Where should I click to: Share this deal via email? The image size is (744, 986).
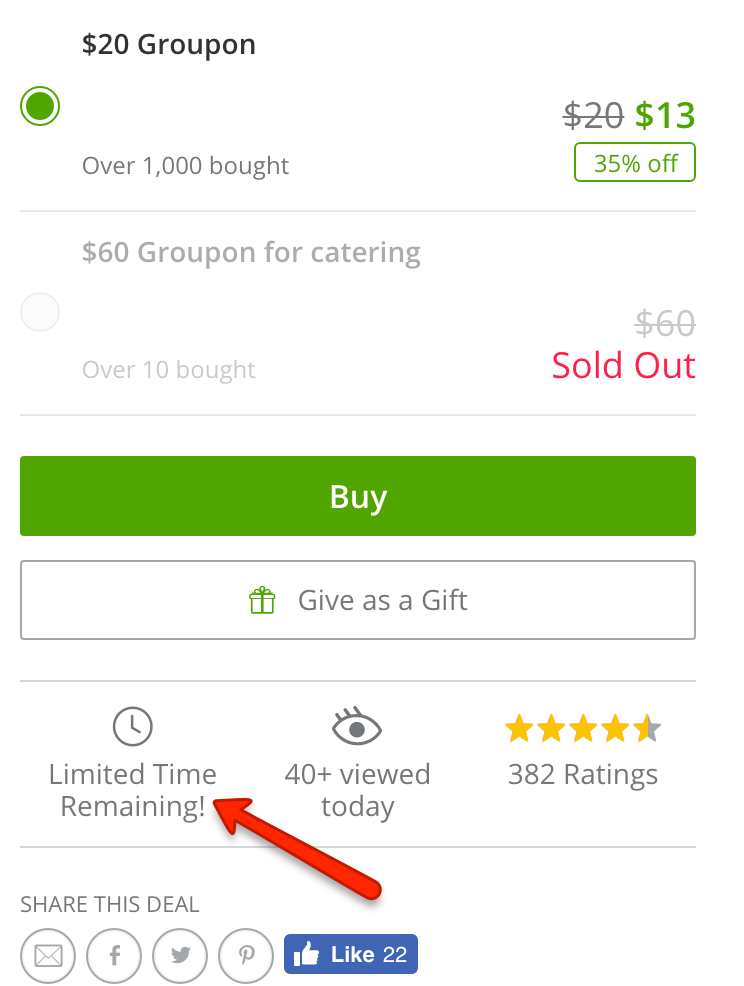48,956
